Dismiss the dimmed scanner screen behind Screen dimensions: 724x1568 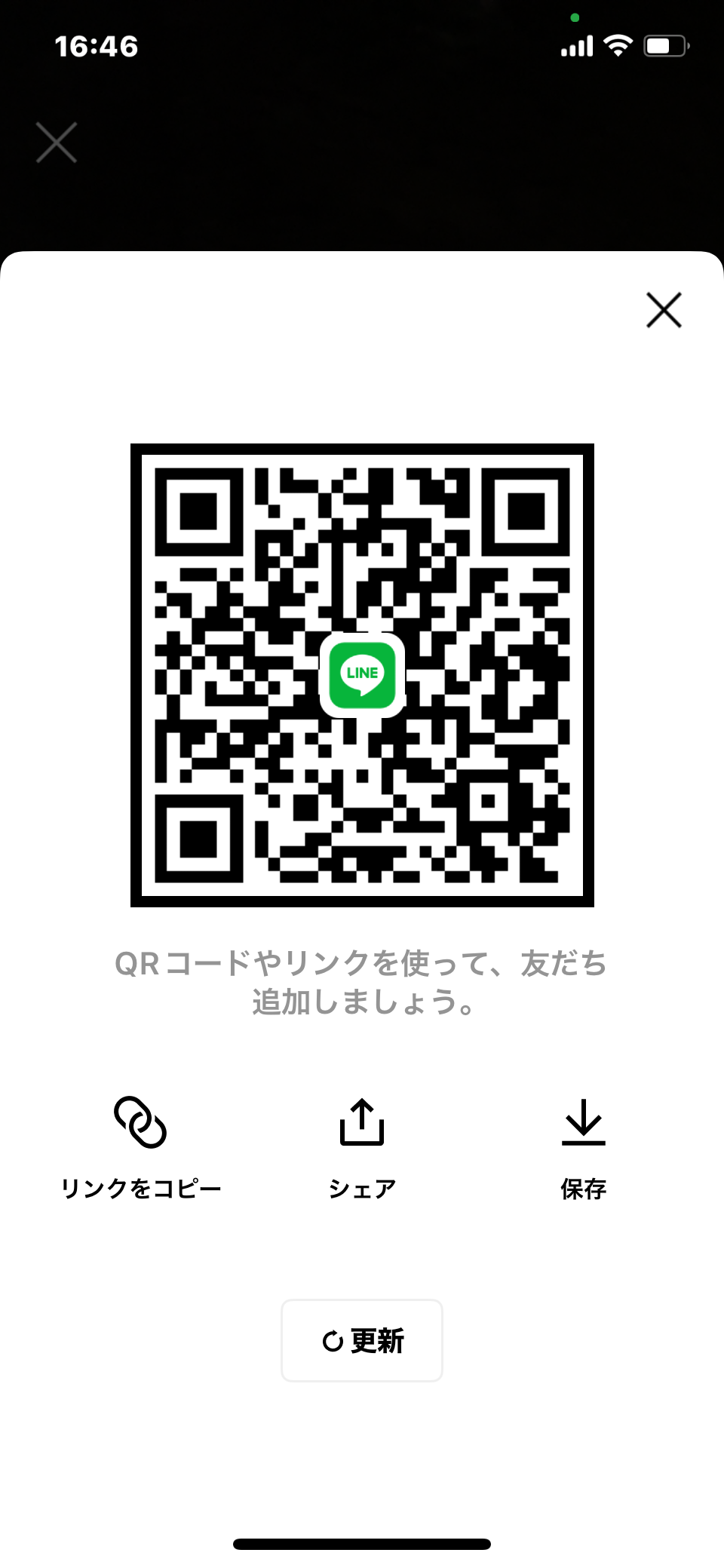57,143
